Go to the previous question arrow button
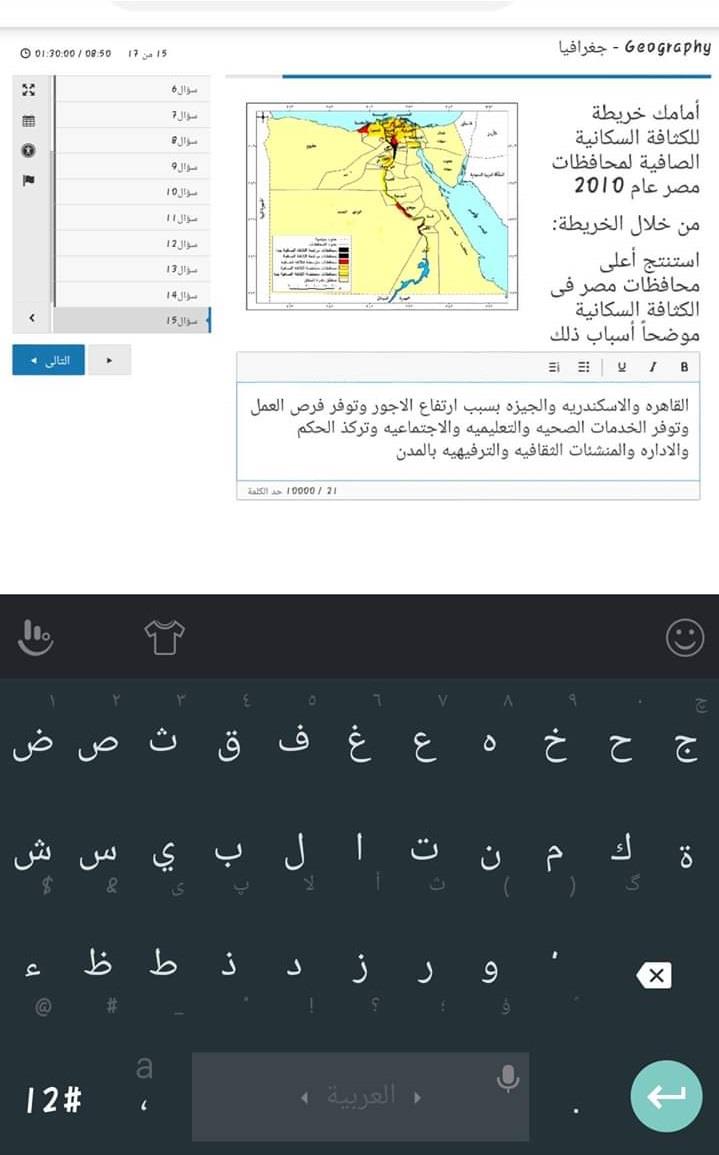Image resolution: width=719 pixels, height=1155 pixels. pos(109,361)
